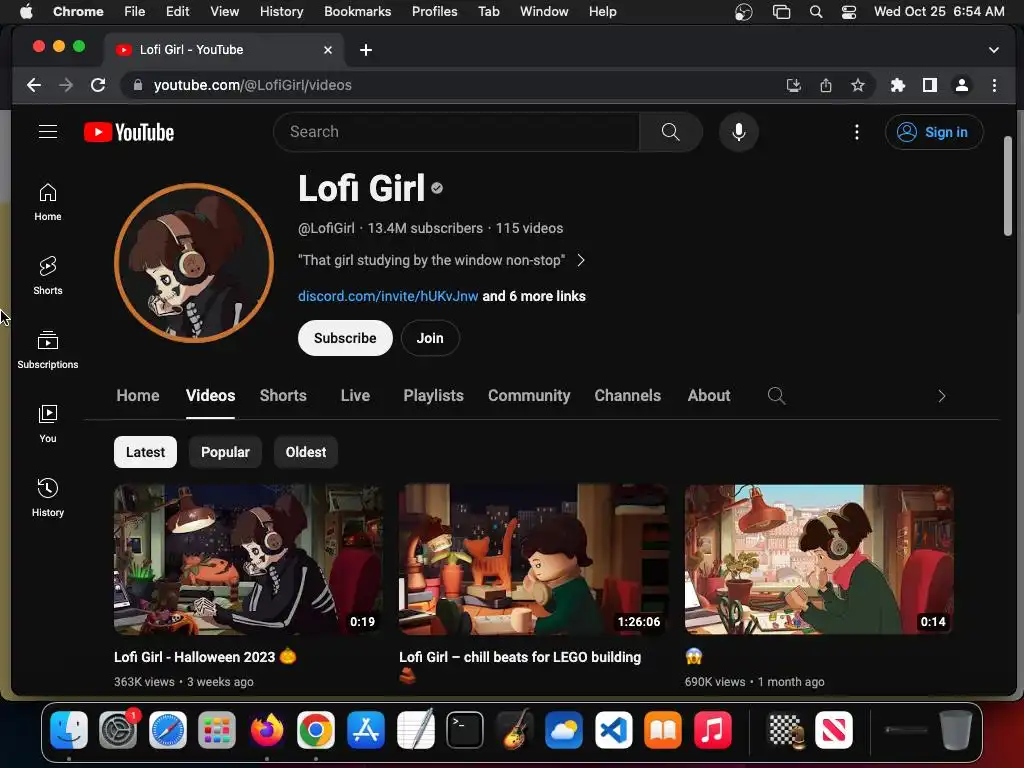Tap the Sign in button
This screenshot has width=1024, height=768.
pyautogui.click(x=933, y=132)
